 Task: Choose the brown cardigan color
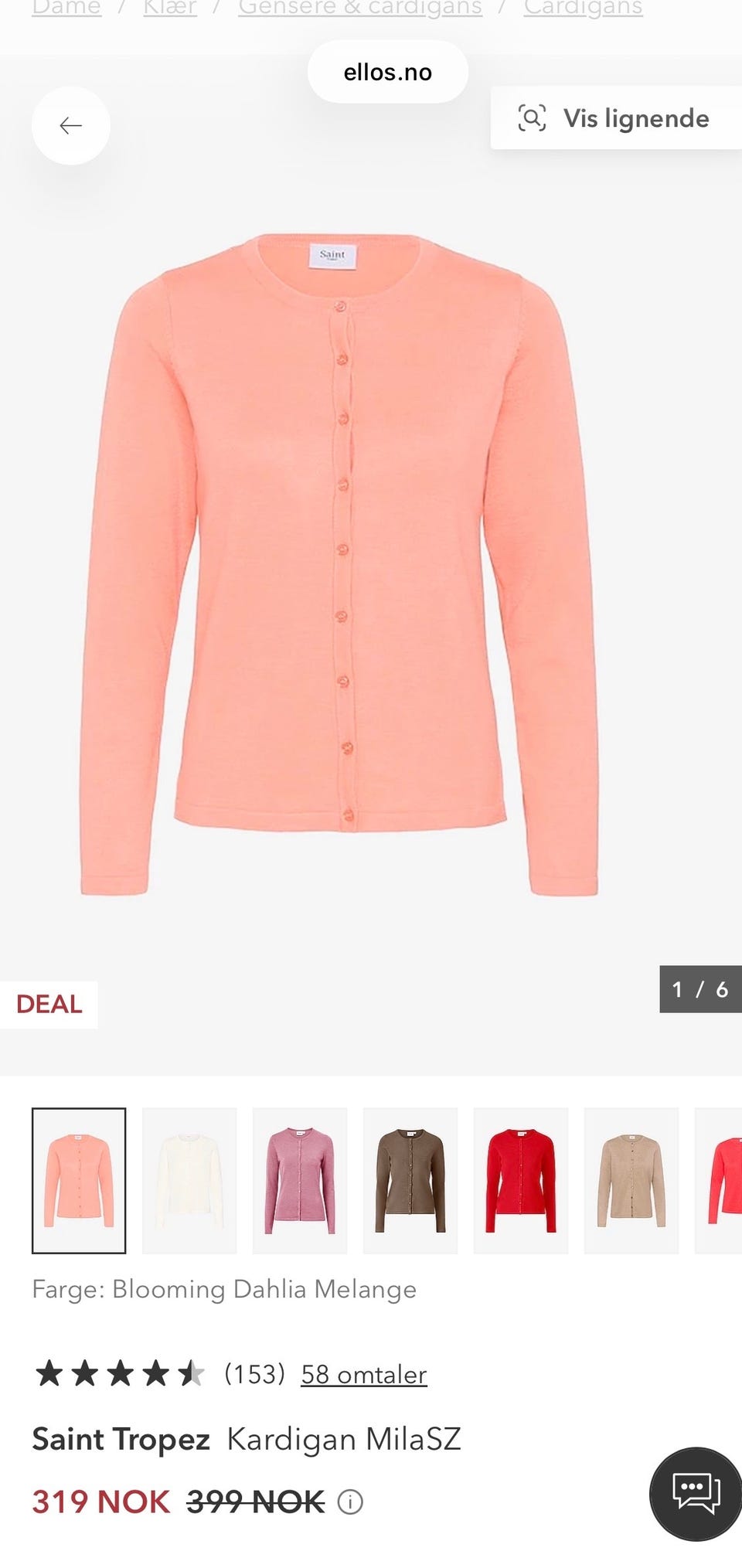(410, 1180)
